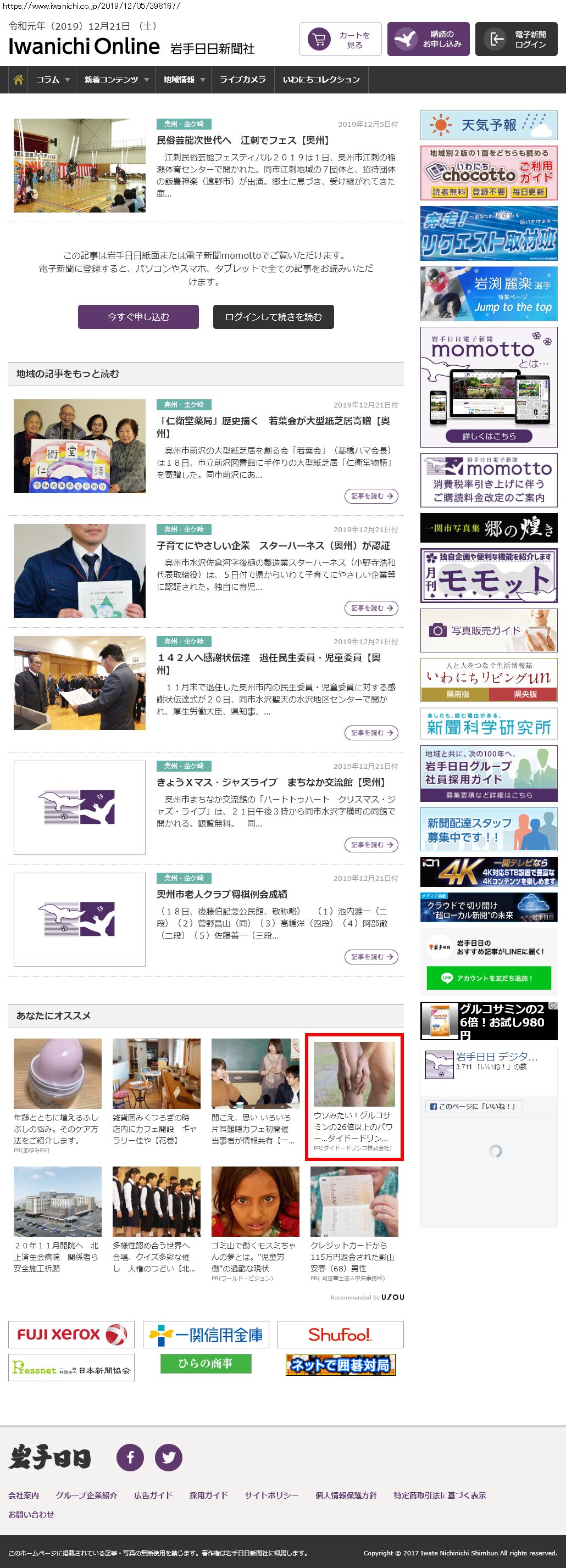Add the LINE account as friend

pyautogui.click(x=489, y=978)
